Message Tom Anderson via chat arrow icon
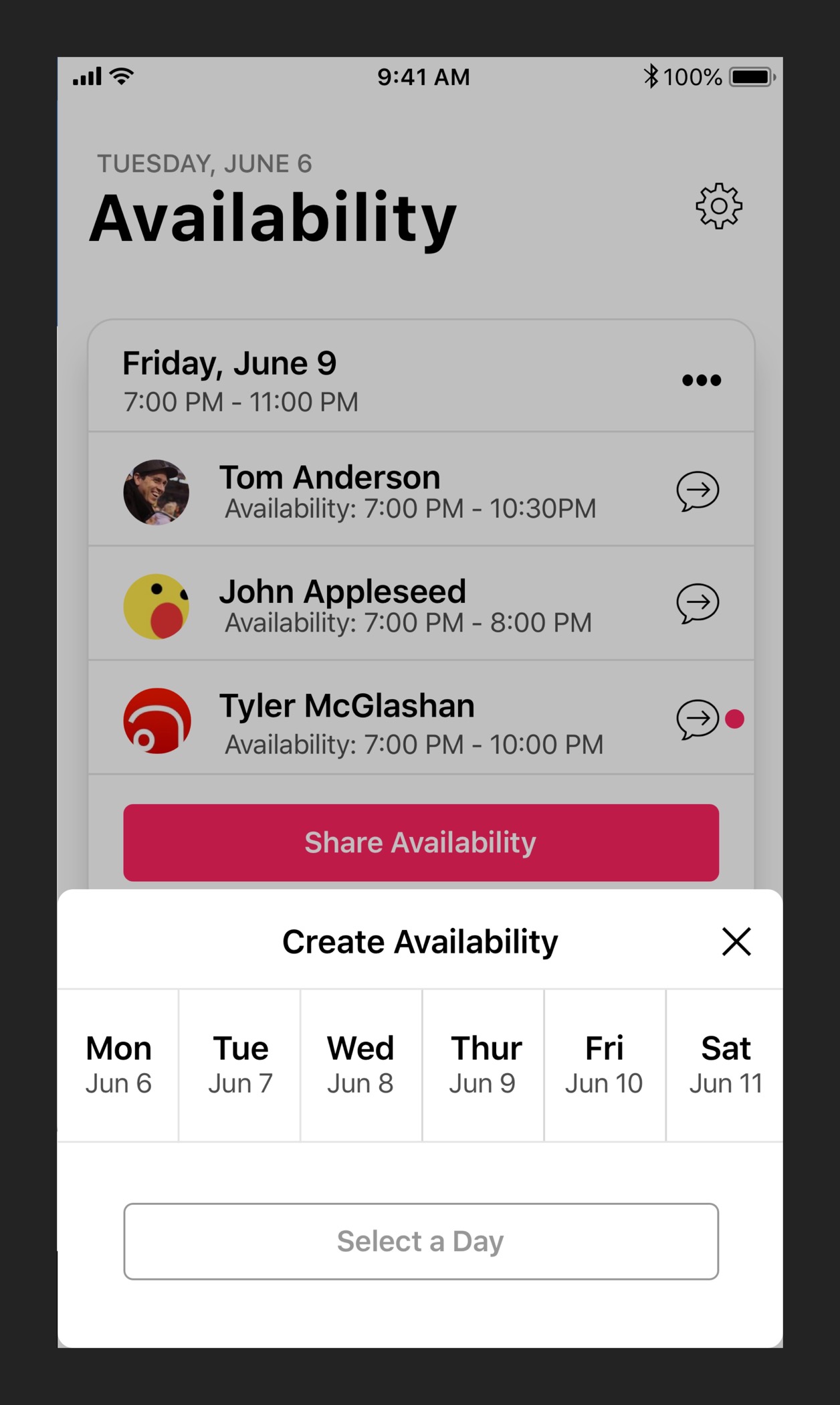840x1405 pixels. (x=698, y=491)
